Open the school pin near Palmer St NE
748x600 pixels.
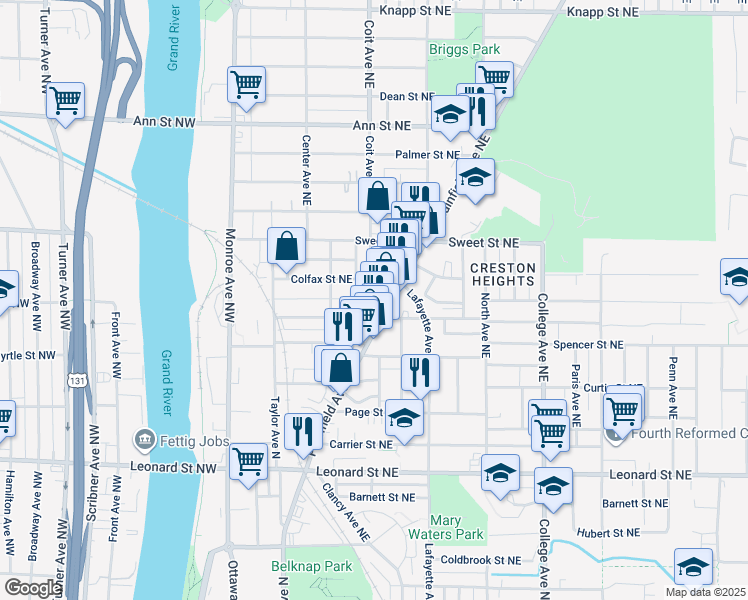pyautogui.click(x=476, y=178)
